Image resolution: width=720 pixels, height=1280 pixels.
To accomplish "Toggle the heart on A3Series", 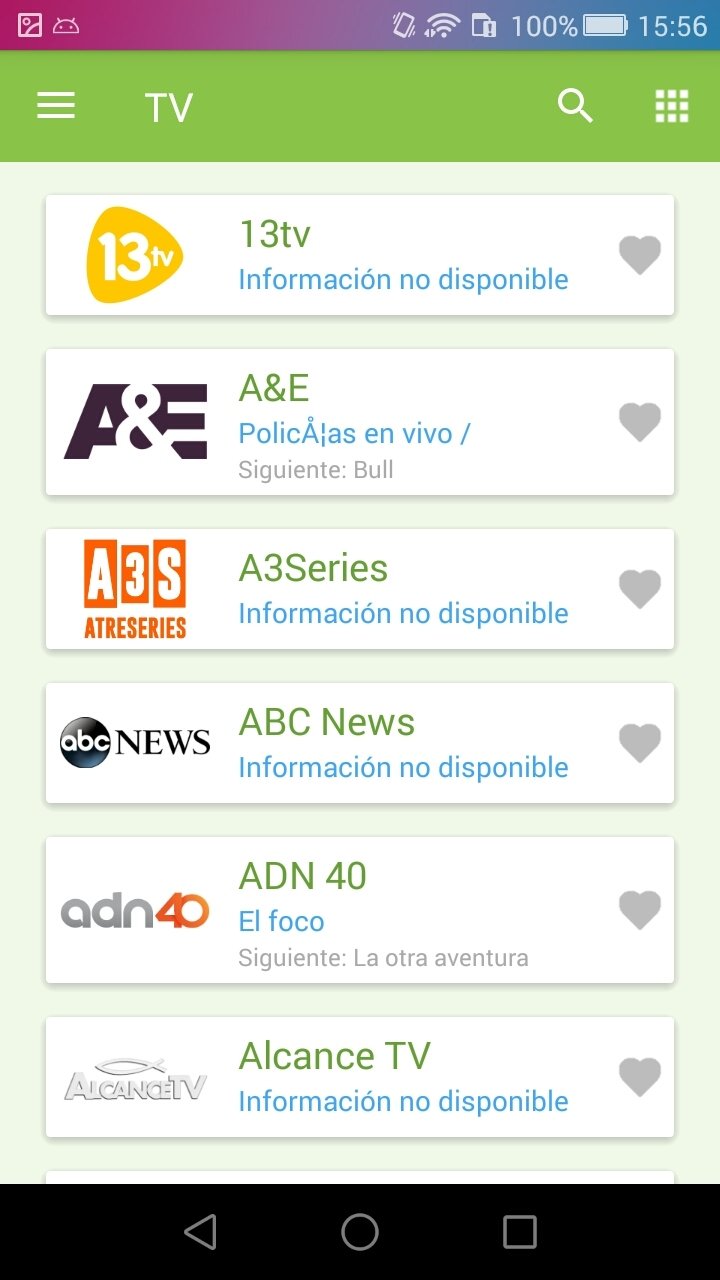I will tap(640, 588).
